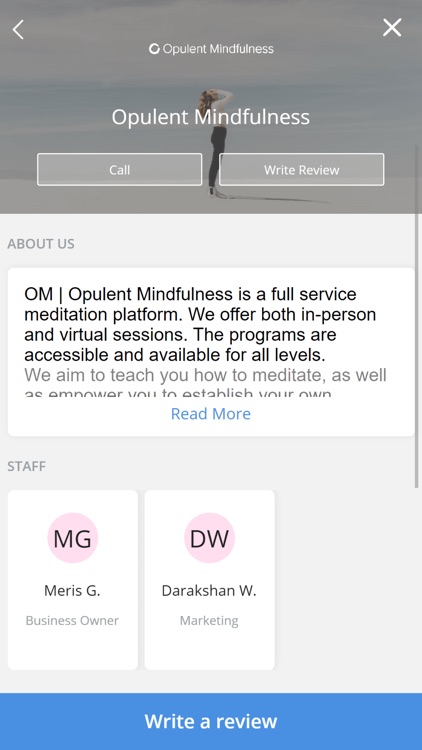Tap the blue Write a review bar
422x750 pixels.
(211, 721)
